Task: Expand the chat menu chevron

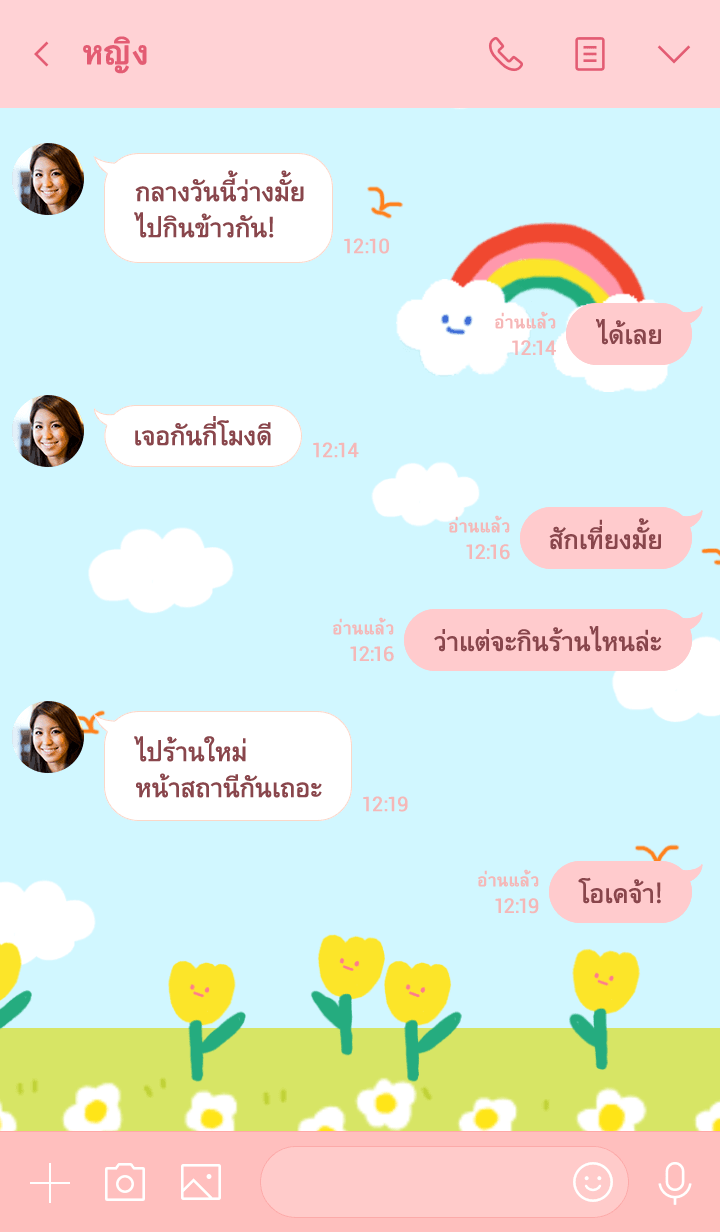Action: coord(674,54)
